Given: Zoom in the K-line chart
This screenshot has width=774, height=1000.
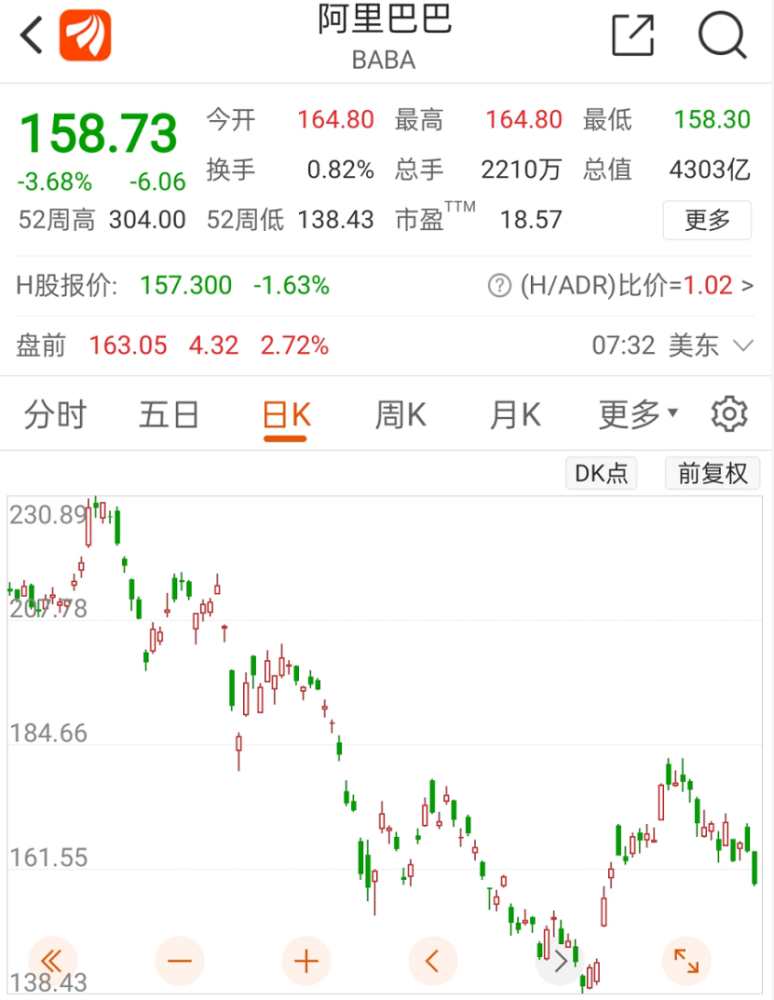Looking at the screenshot, I should [x=306, y=962].
